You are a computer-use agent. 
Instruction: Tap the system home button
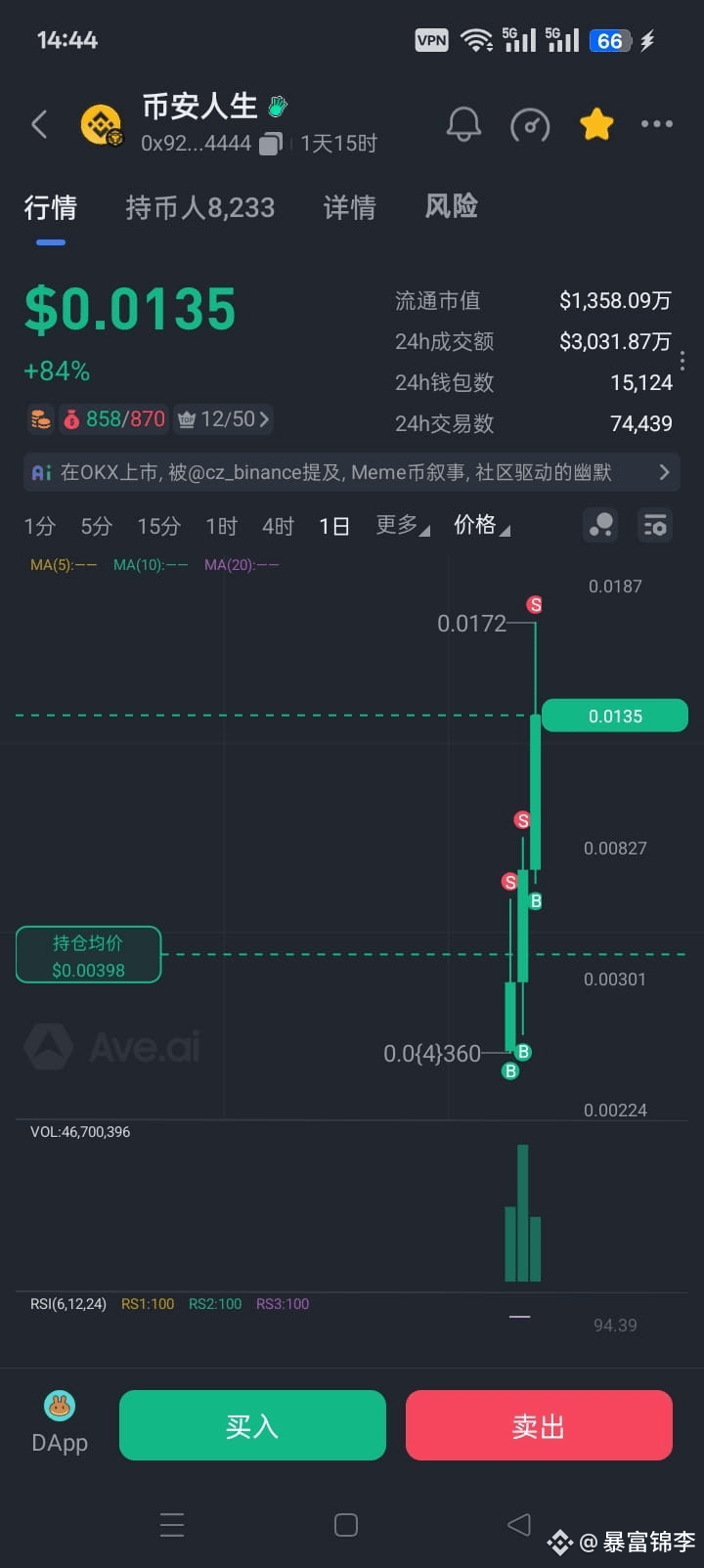click(346, 1525)
